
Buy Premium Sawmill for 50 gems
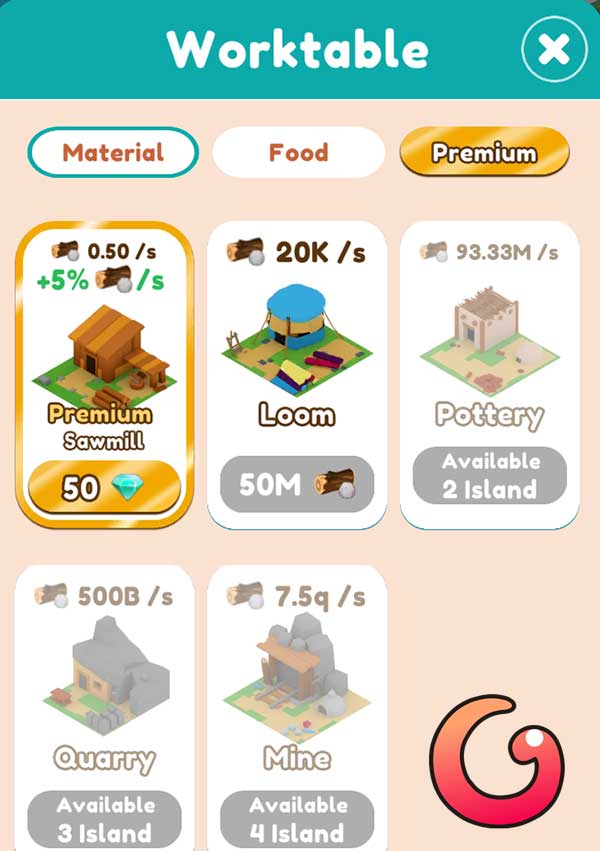click(x=105, y=487)
